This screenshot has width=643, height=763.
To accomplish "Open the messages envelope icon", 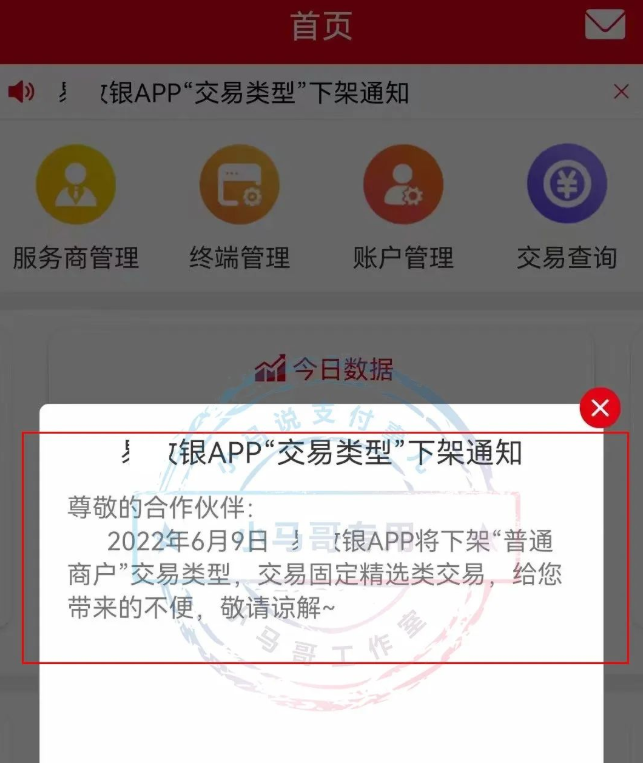I will coord(604,23).
